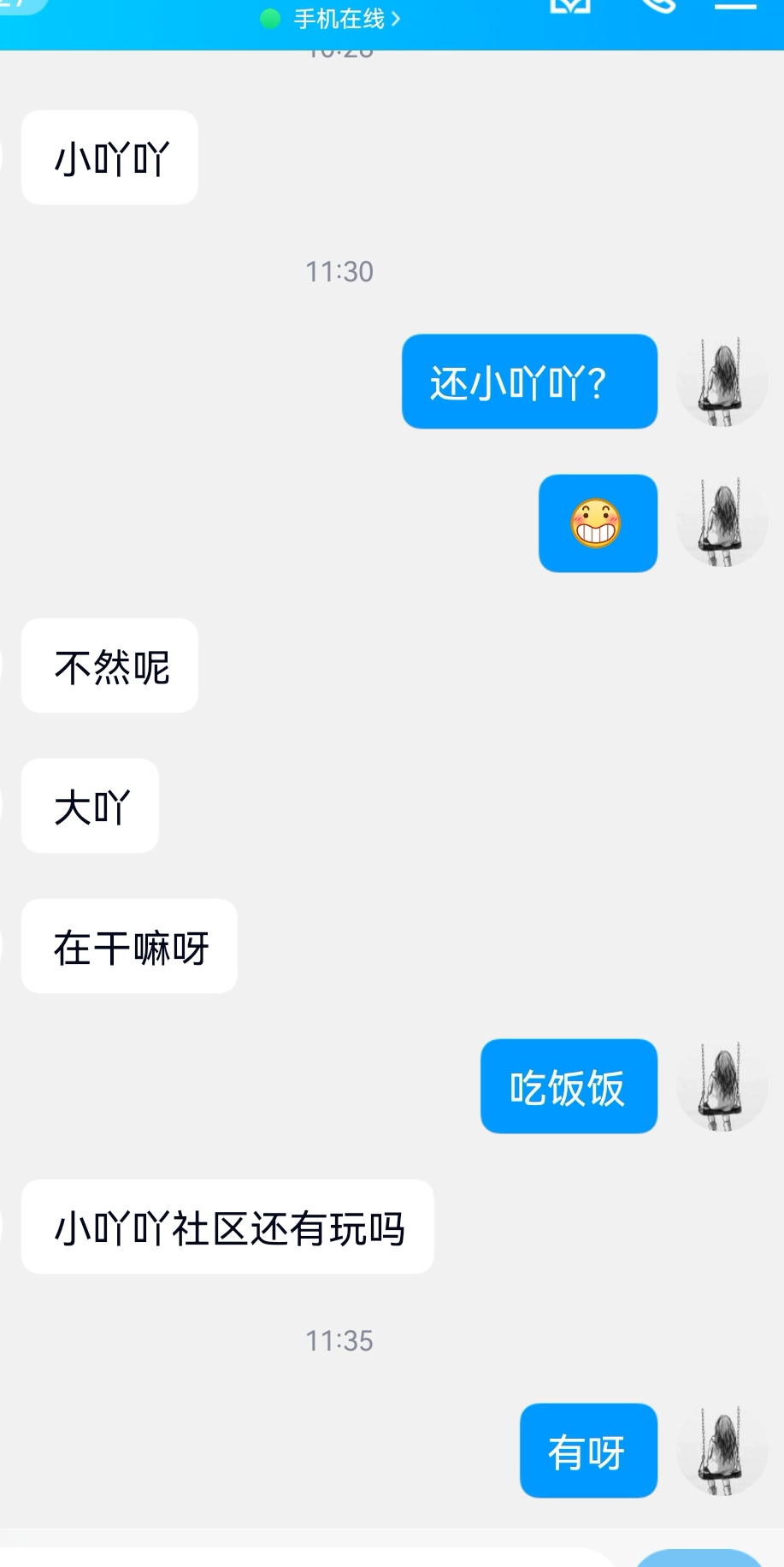Viewport: 784px width, 1567px height.
Task: Open my avatar beside "还小吖吖?"
Action: point(722,381)
